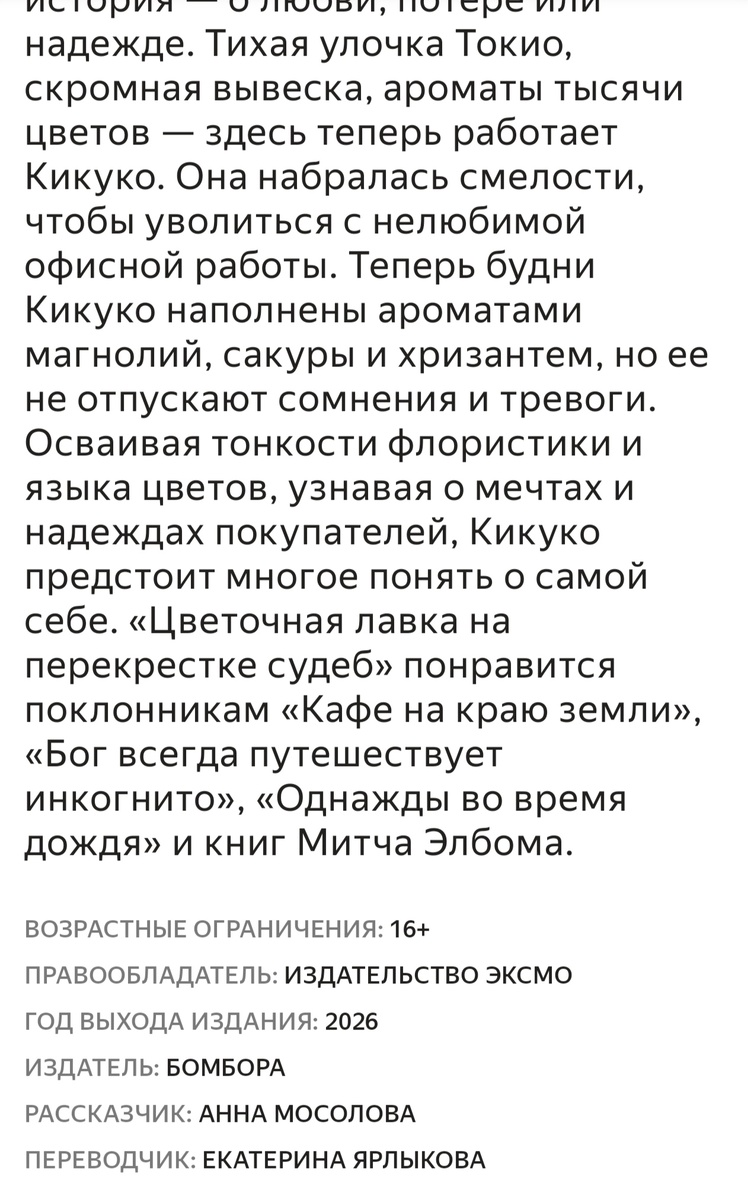Image resolution: width=748 pixels, height=1200 pixels.
Task: Open publisher Бомбора link
Action: (225, 1068)
